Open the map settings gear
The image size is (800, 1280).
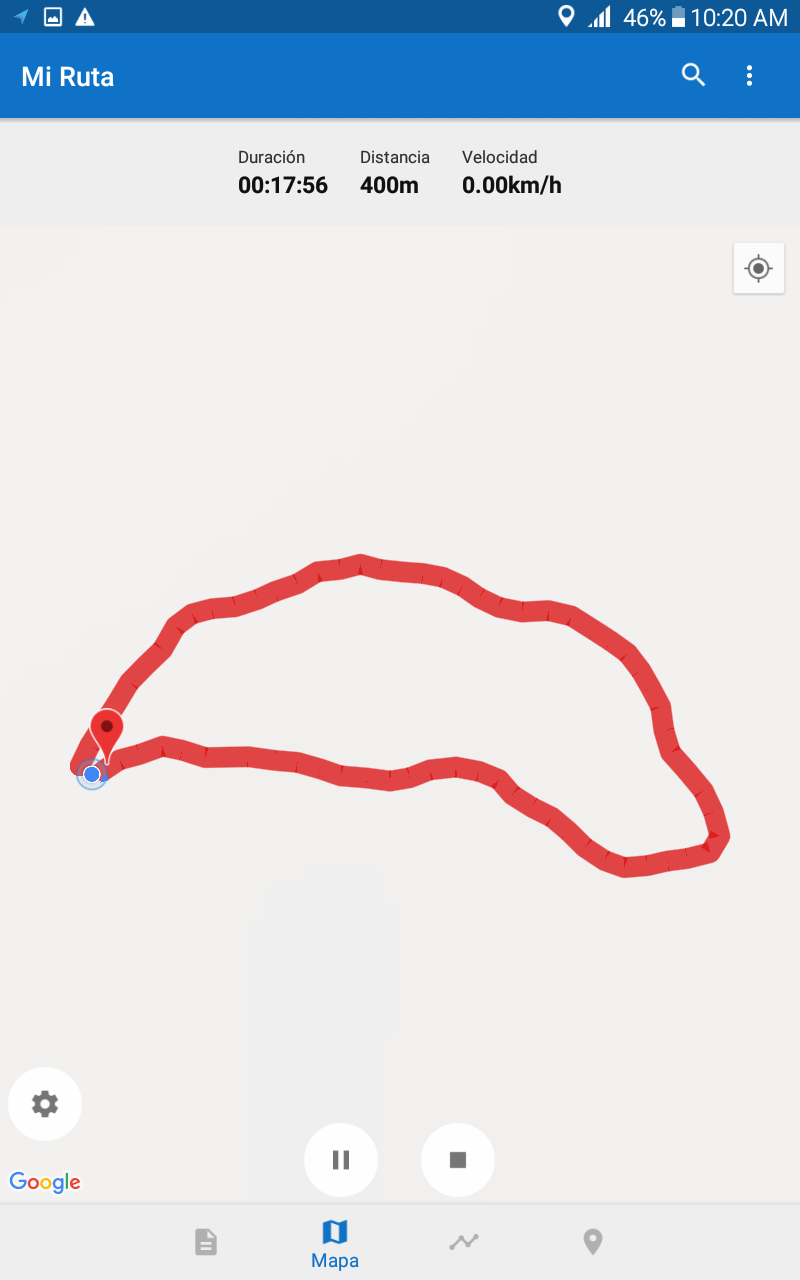(45, 1104)
